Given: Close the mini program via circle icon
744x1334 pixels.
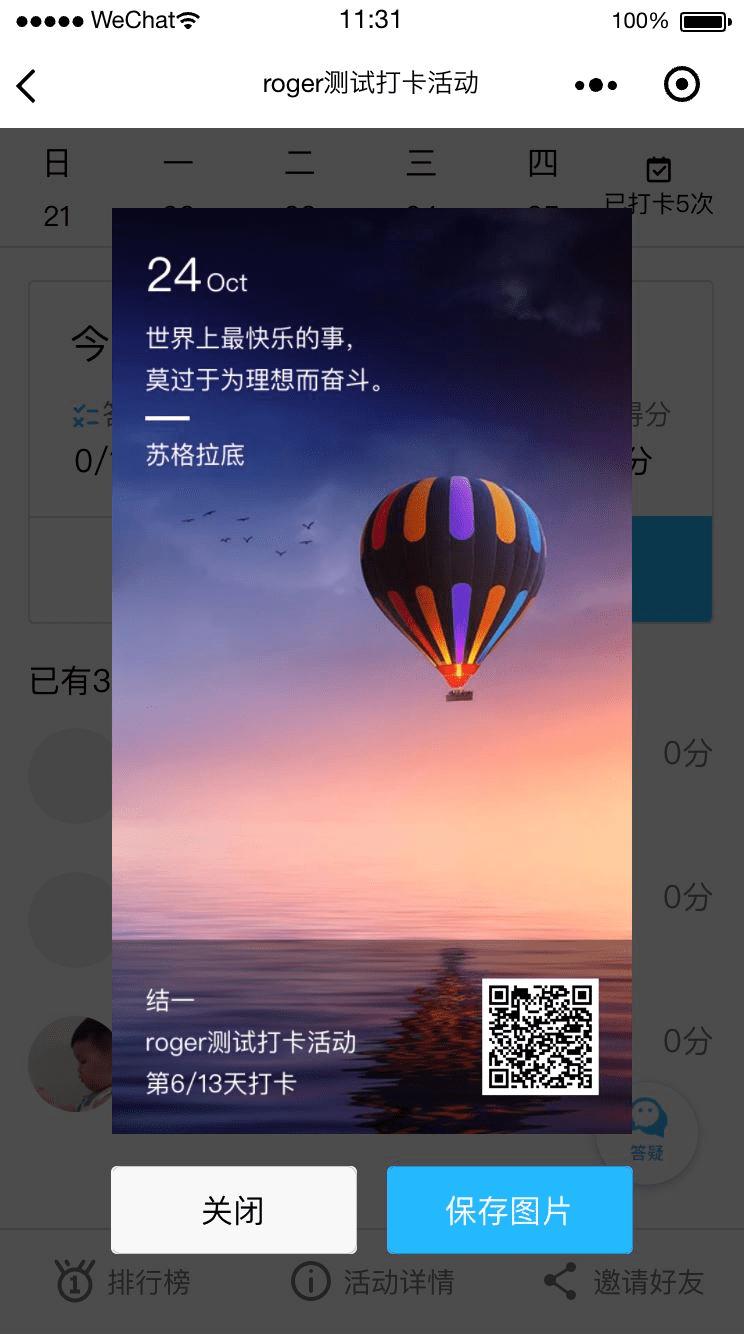Looking at the screenshot, I should [682, 86].
